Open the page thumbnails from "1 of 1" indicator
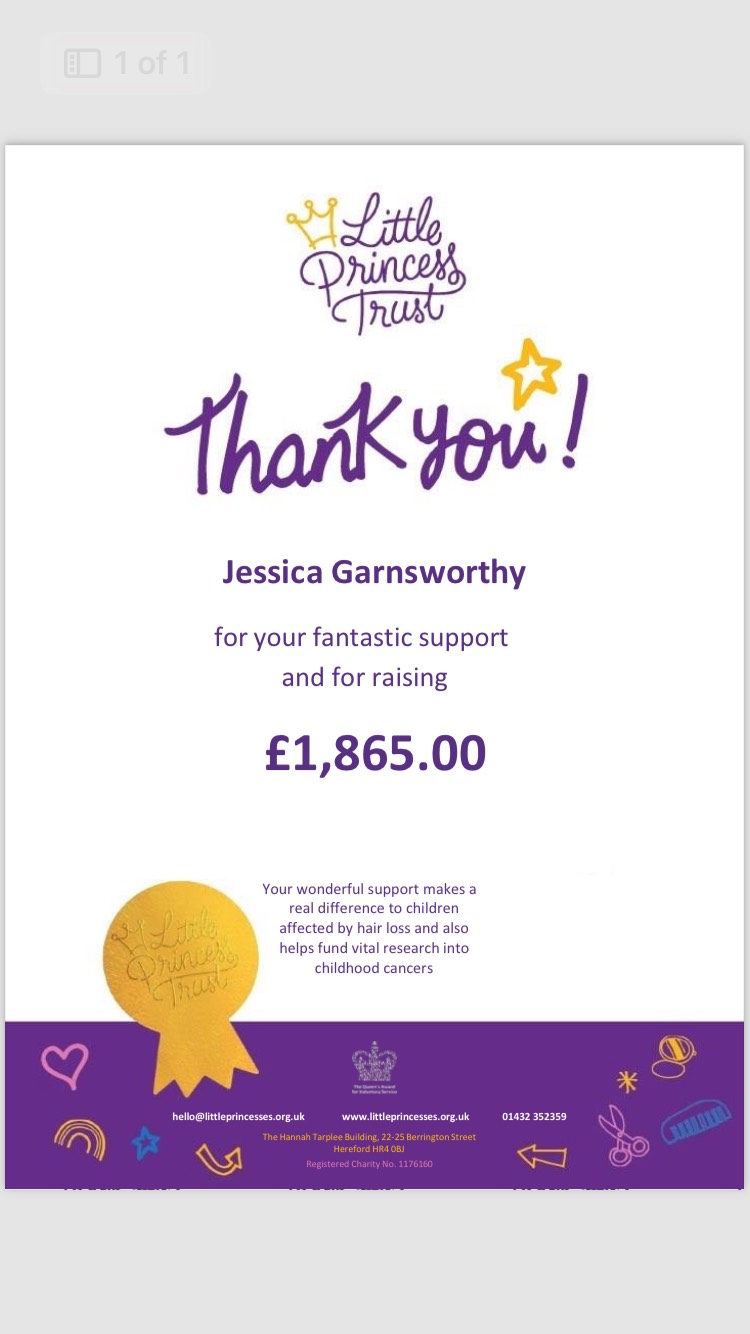 click(x=125, y=64)
